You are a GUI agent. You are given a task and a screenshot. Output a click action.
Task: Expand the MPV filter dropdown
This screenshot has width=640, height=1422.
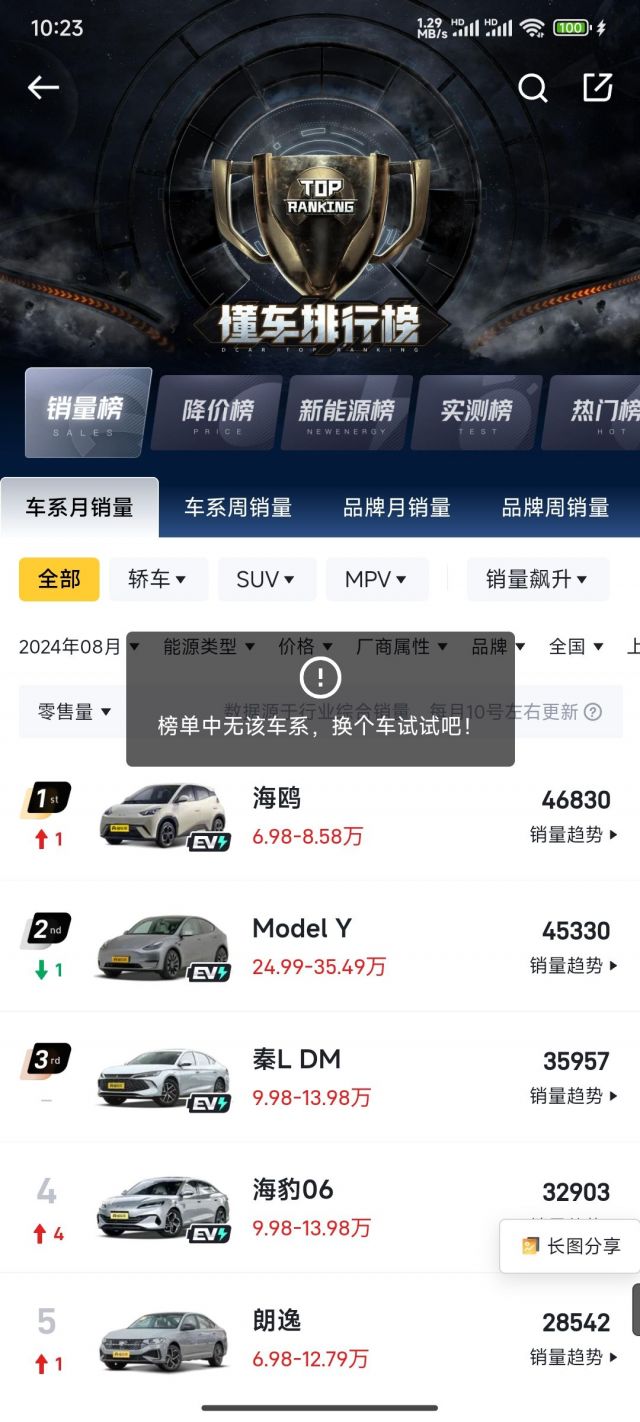[x=376, y=579]
